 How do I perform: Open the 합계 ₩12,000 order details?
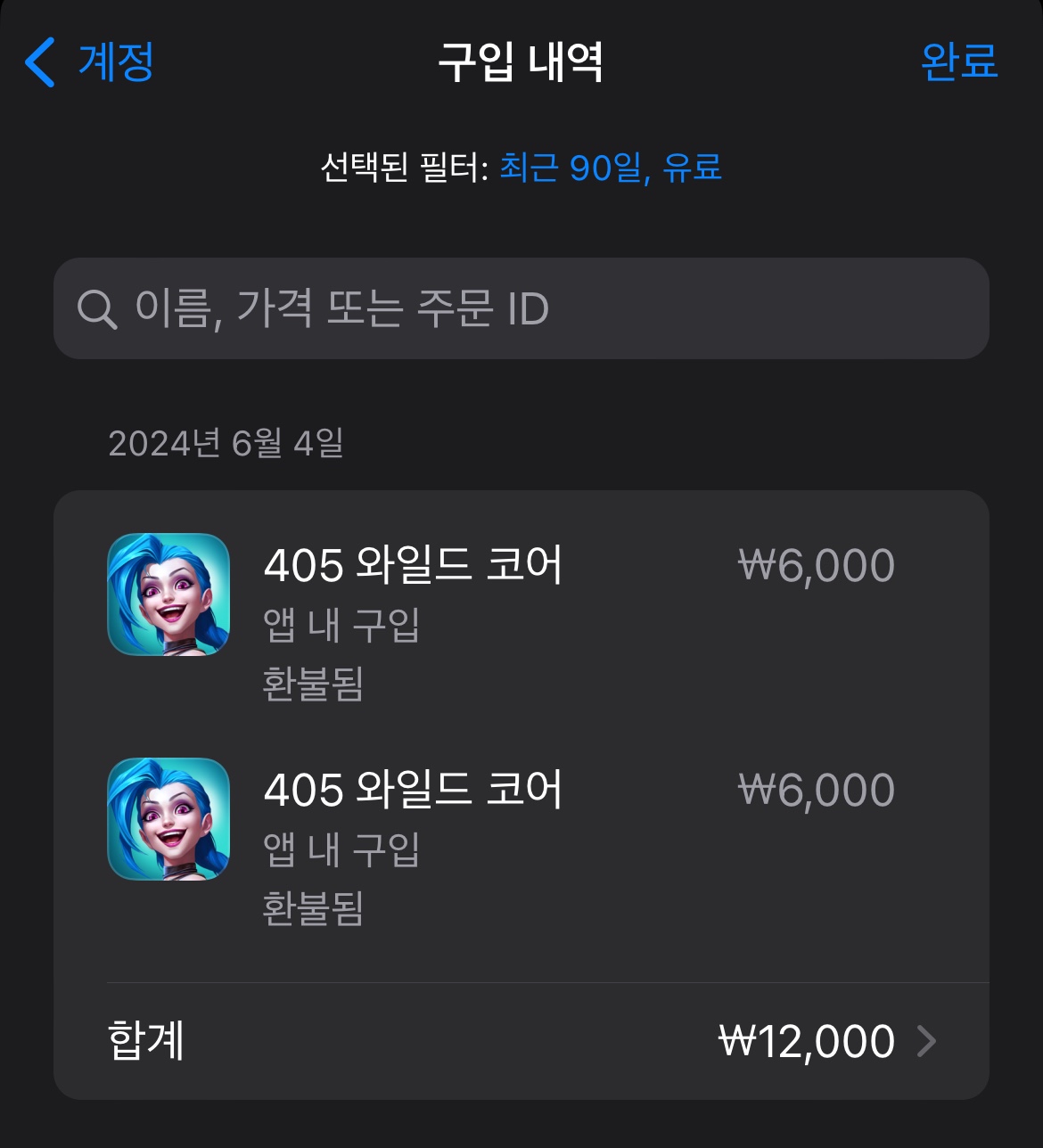(521, 1041)
